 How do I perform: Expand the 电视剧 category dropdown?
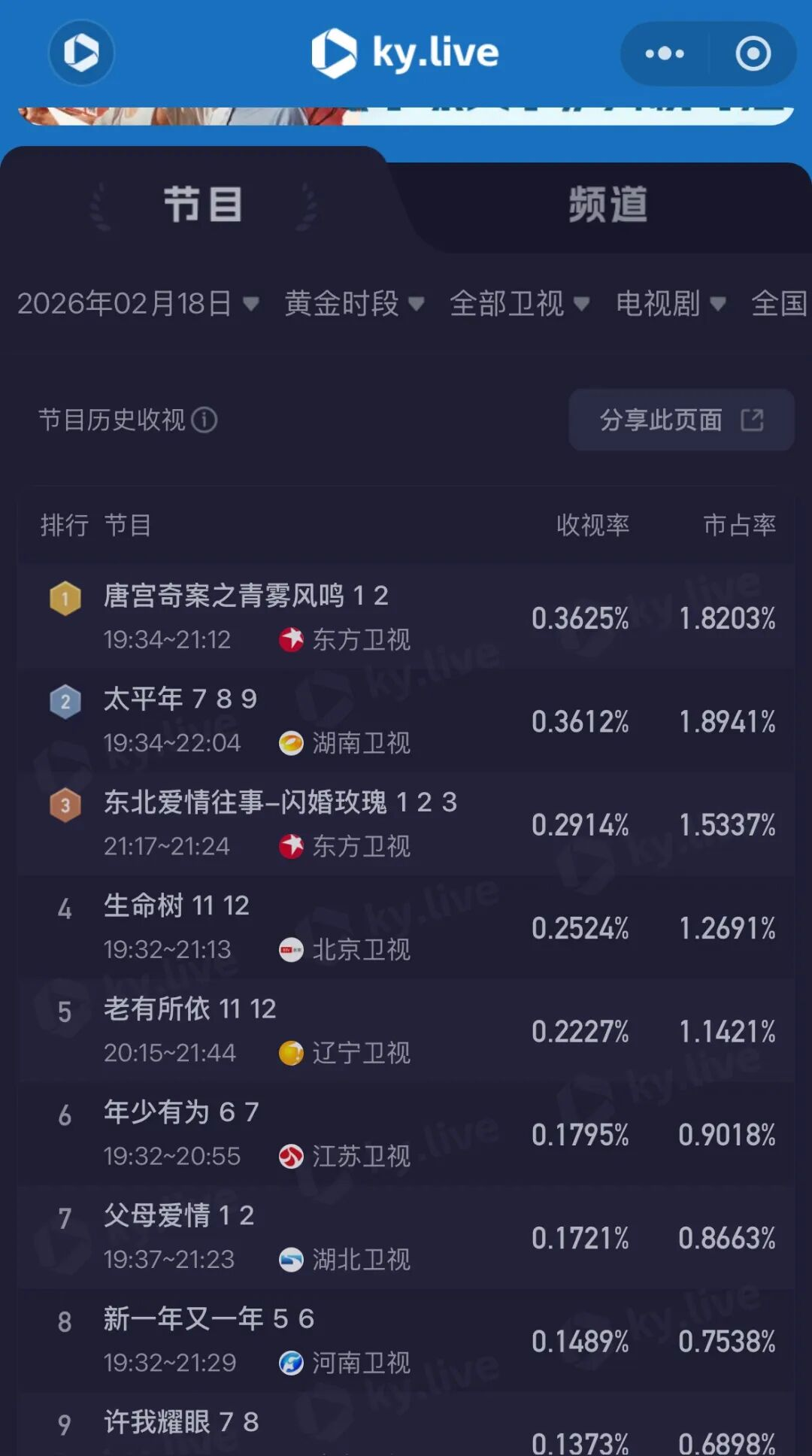670,304
